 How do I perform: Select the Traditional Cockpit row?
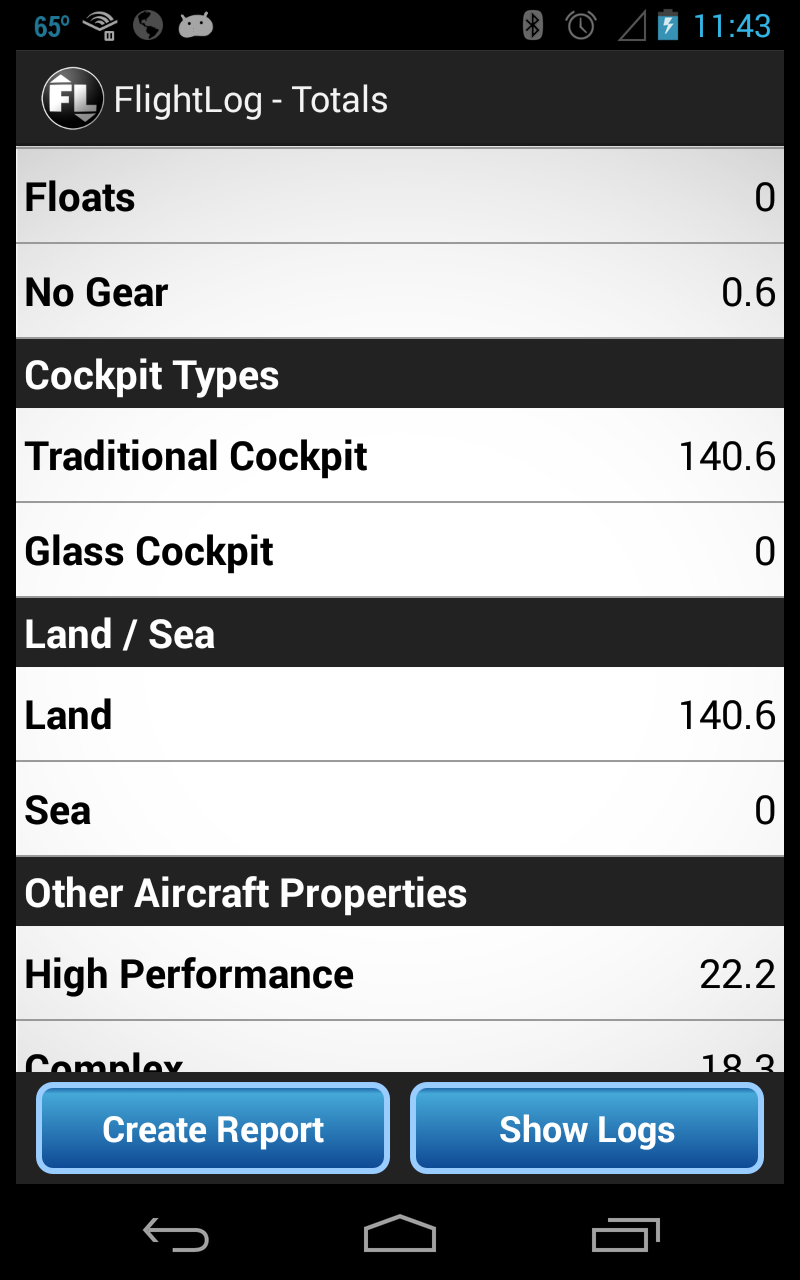click(400, 456)
